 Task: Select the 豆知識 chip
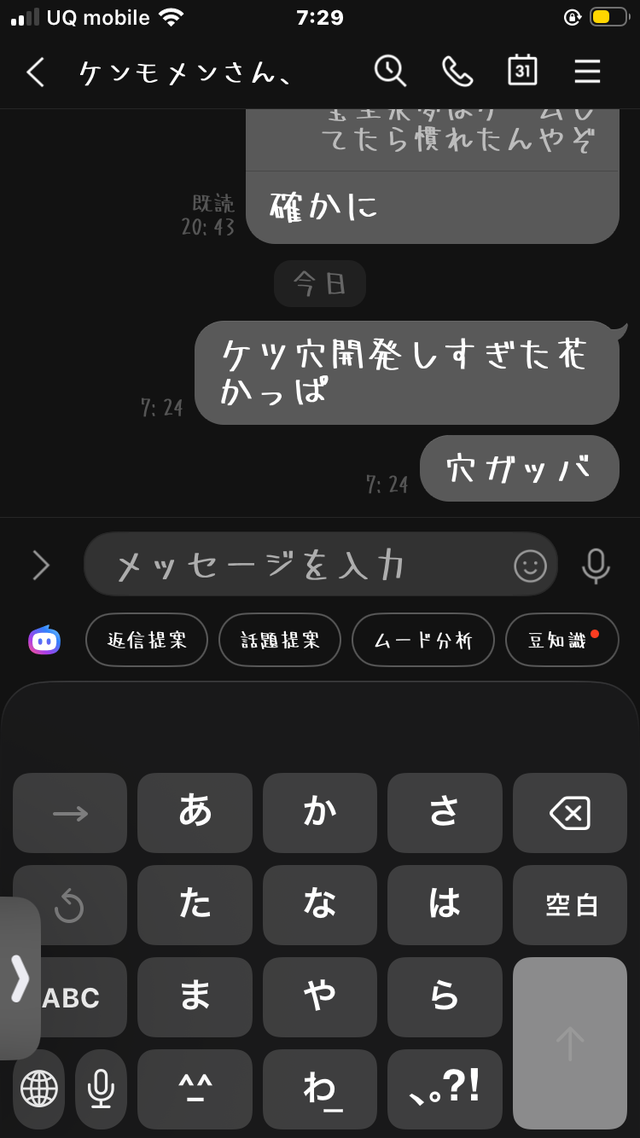(x=562, y=640)
